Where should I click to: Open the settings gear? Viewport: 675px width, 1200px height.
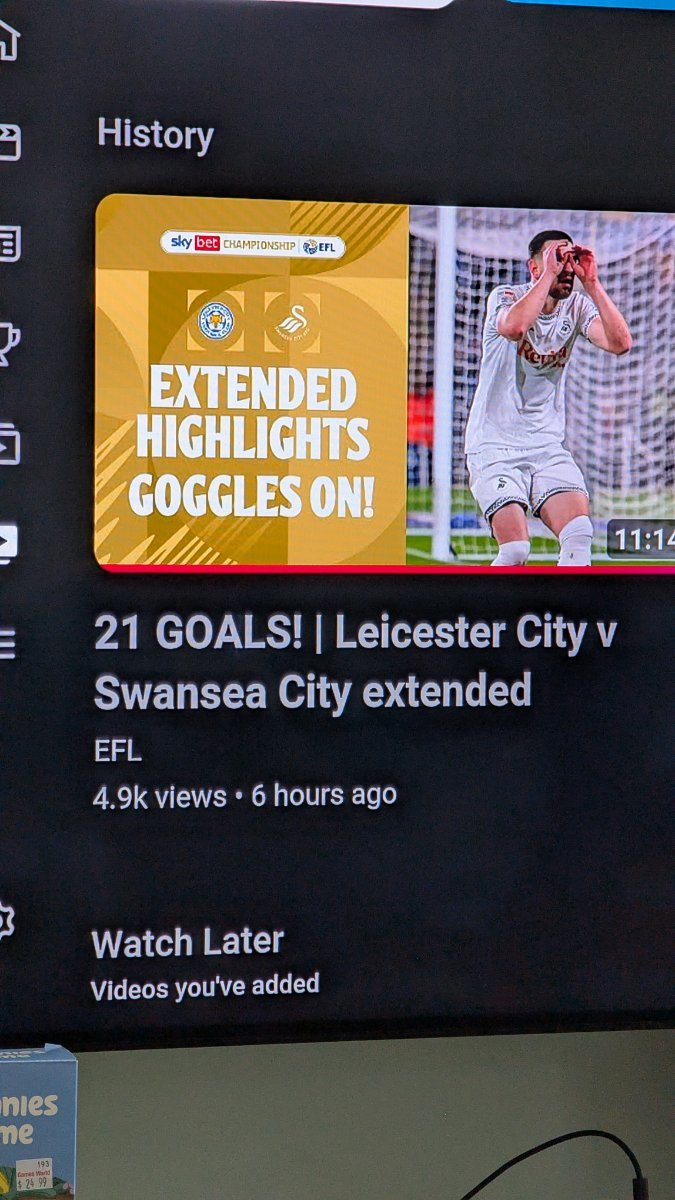click(5, 920)
